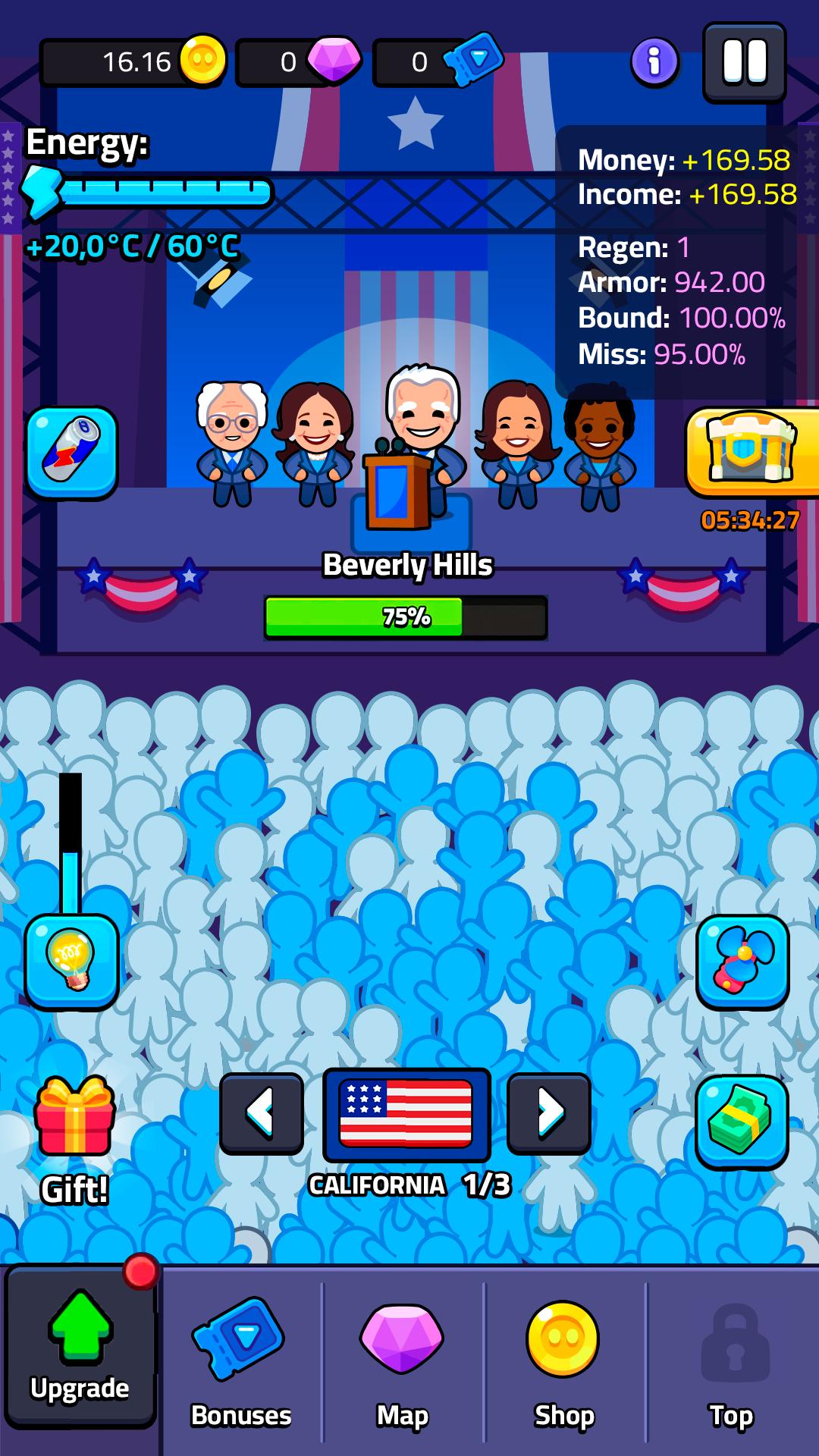The width and height of the screenshot is (819, 1456).
Task: Open the info button
Action: (x=654, y=61)
